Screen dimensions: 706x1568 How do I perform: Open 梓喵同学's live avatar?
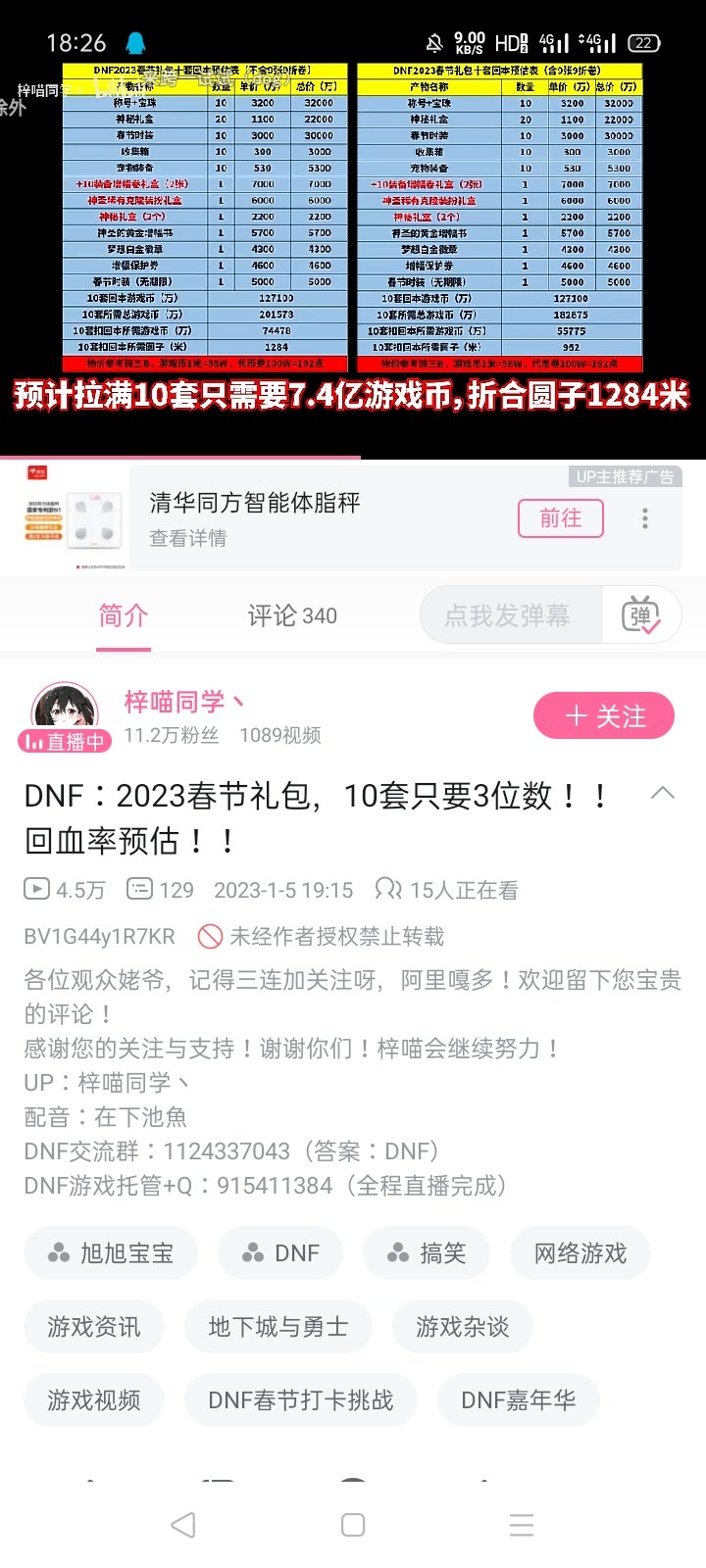pyautogui.click(x=65, y=716)
